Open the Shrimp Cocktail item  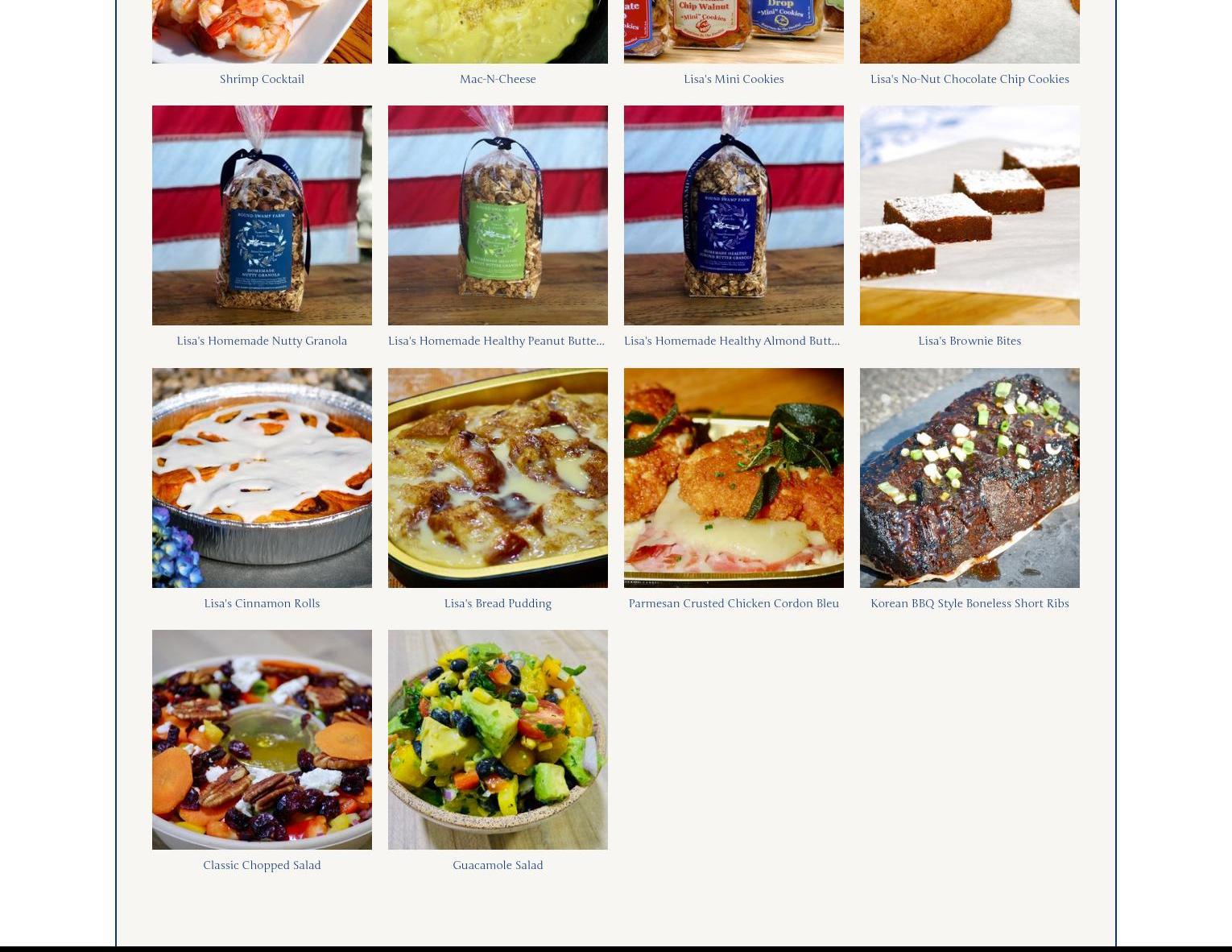click(x=262, y=79)
